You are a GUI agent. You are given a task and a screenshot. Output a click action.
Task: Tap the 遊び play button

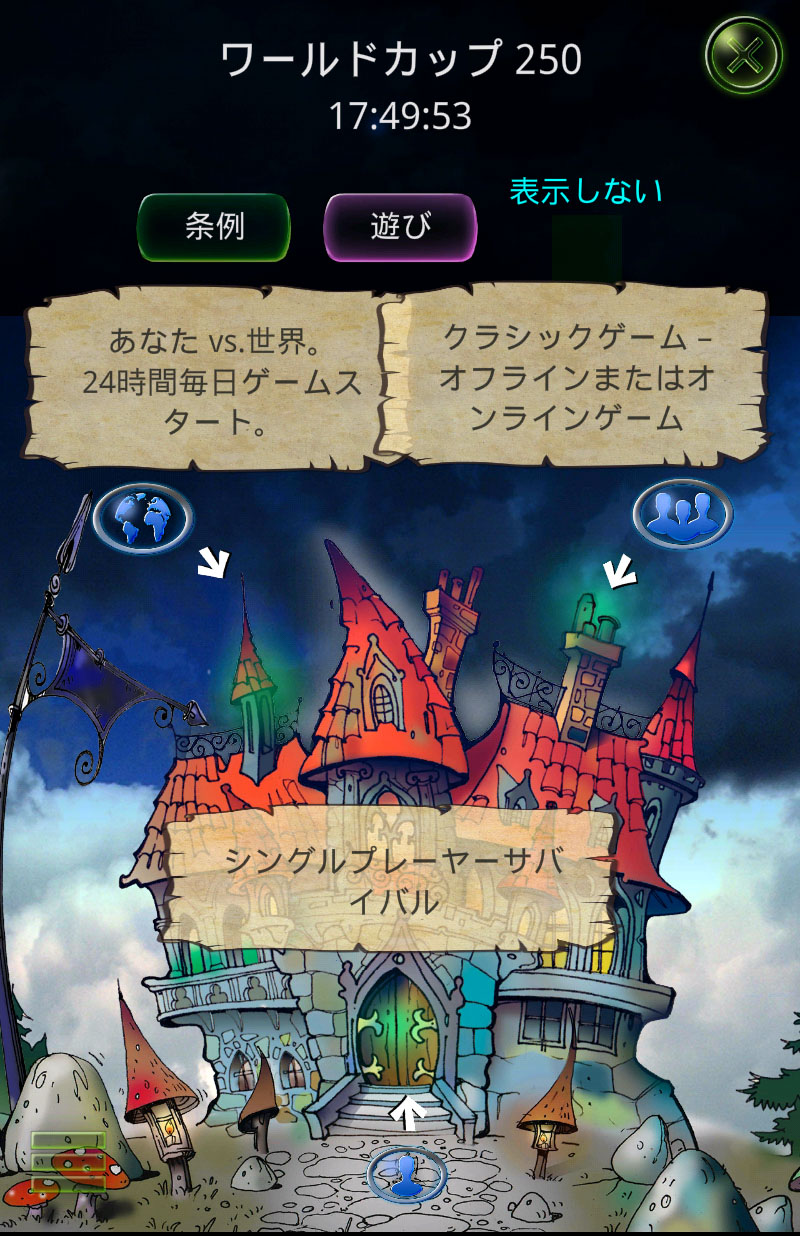[400, 227]
